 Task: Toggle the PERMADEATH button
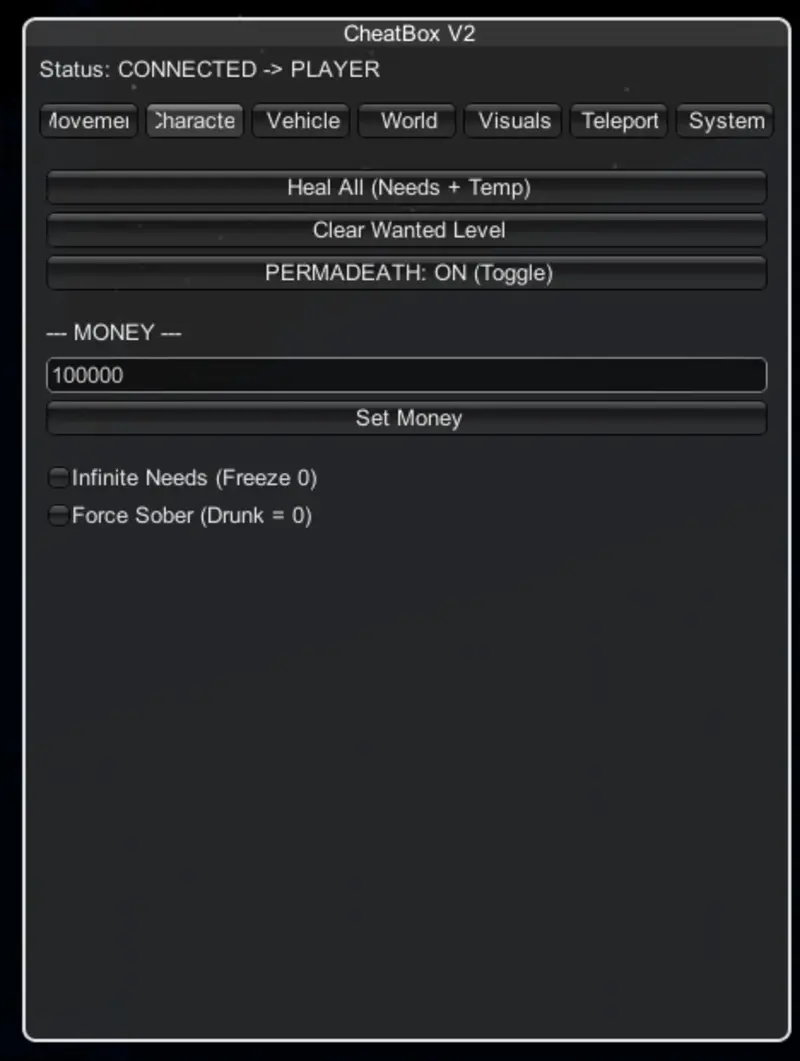[x=407, y=273]
